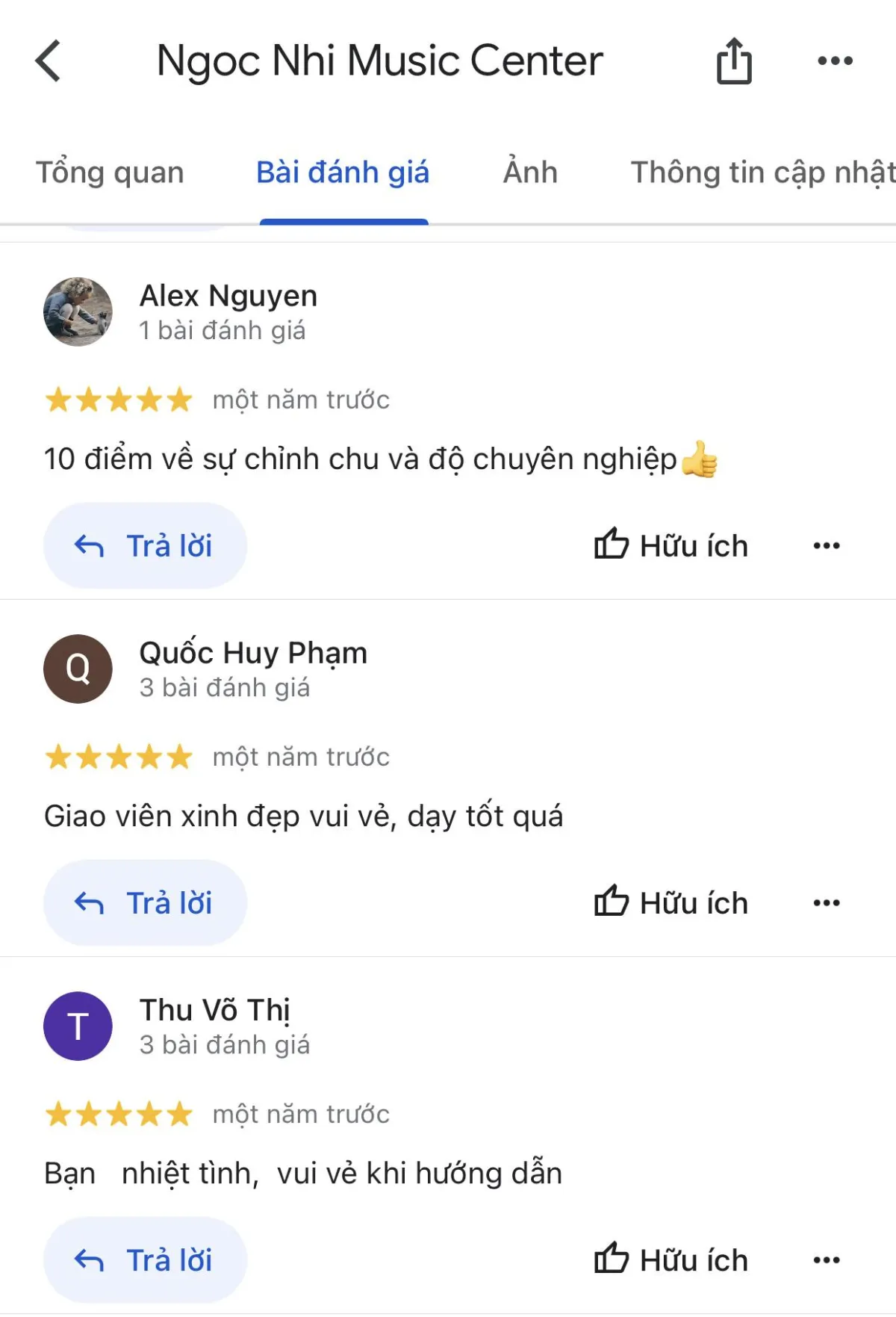Open more options for Alex Nguyen's review

point(826,546)
